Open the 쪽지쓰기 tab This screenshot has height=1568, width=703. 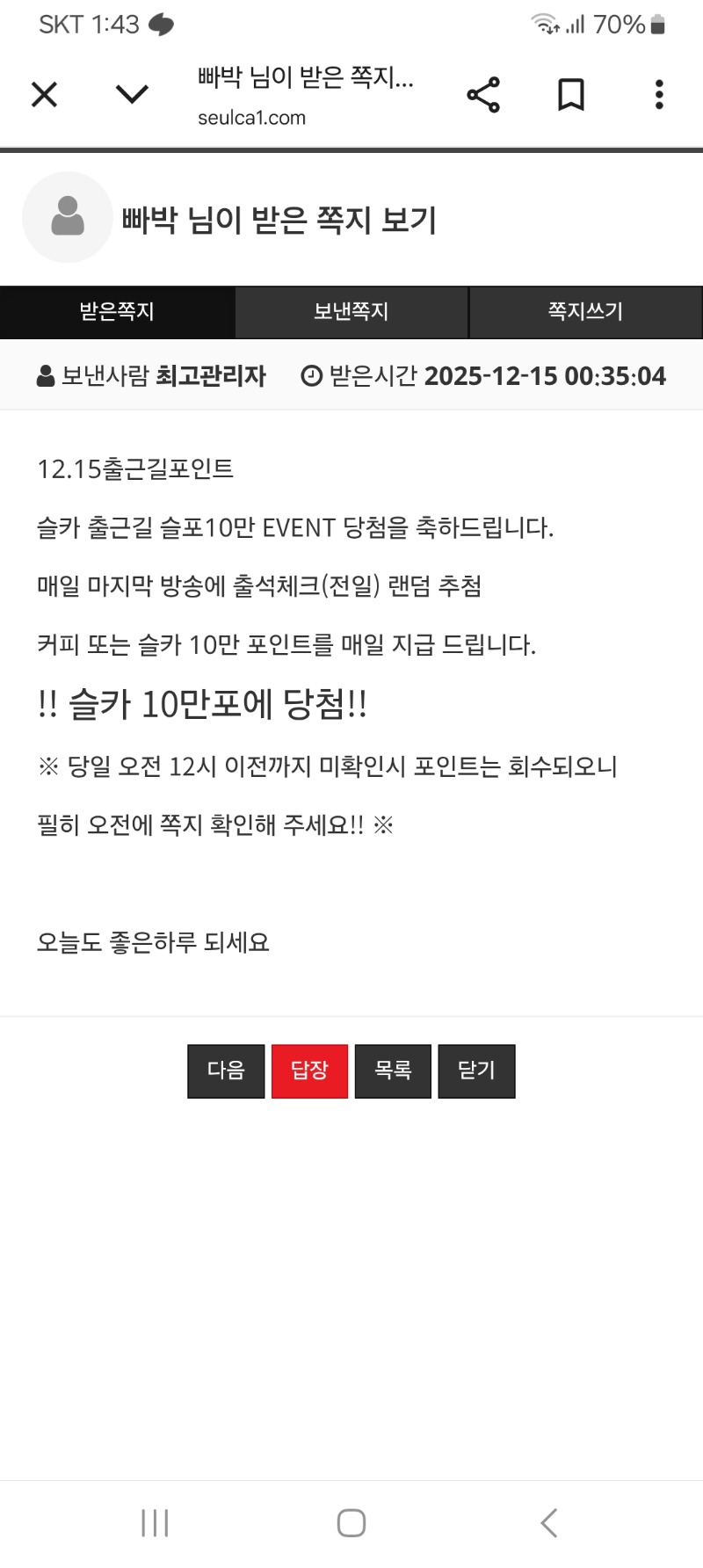(586, 312)
